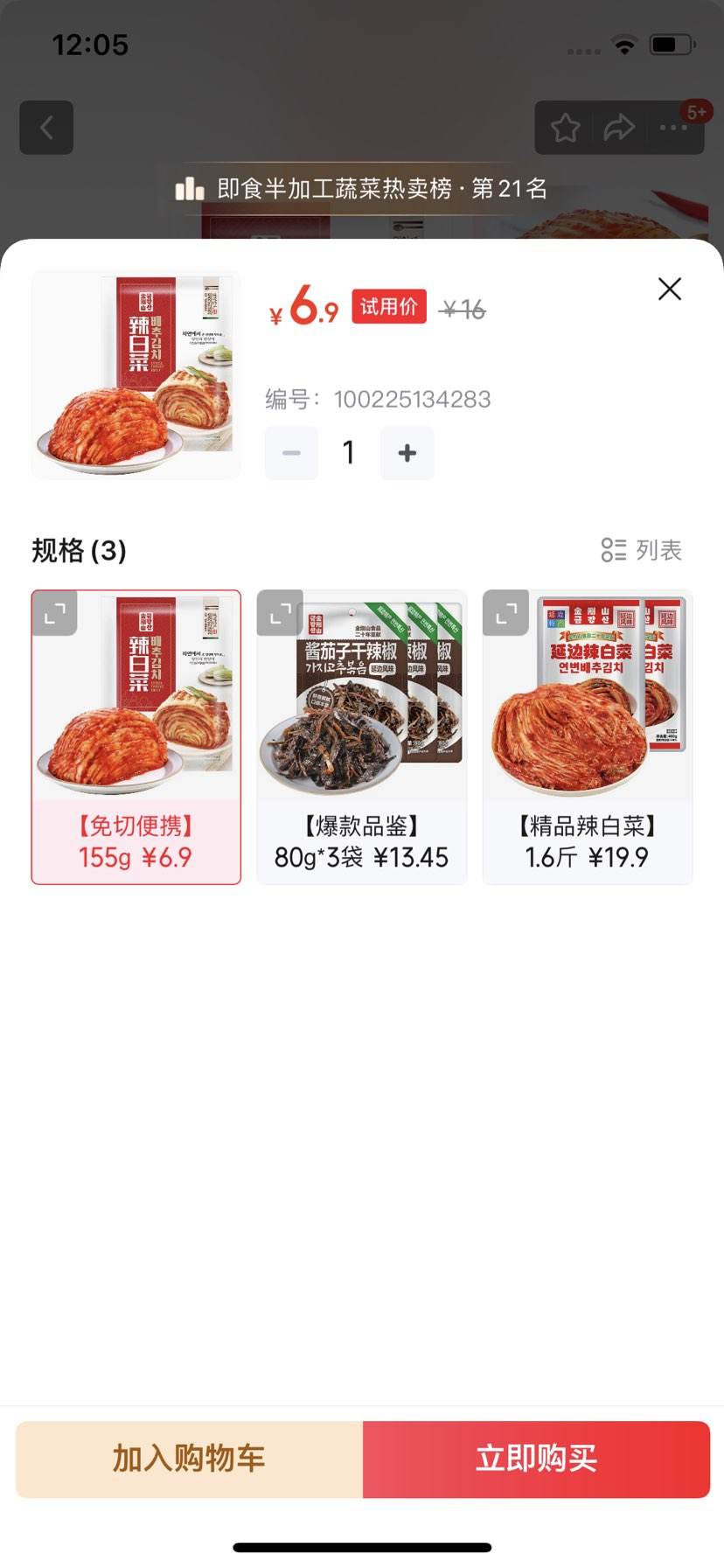The width and height of the screenshot is (724, 1568).
Task: Increase quantity with the plus button
Action: pos(407,453)
